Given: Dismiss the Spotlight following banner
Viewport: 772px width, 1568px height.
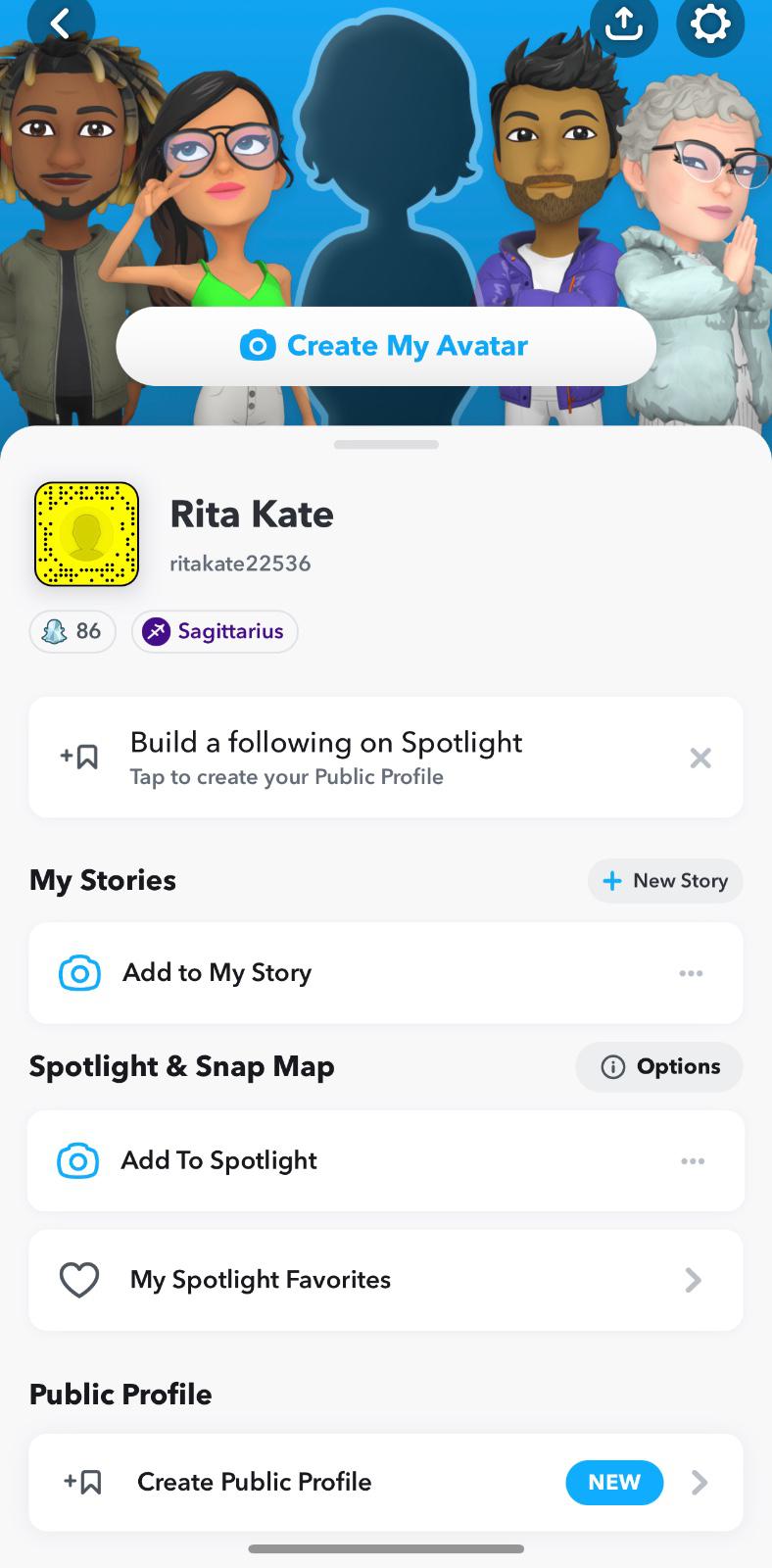Looking at the screenshot, I should pyautogui.click(x=700, y=758).
